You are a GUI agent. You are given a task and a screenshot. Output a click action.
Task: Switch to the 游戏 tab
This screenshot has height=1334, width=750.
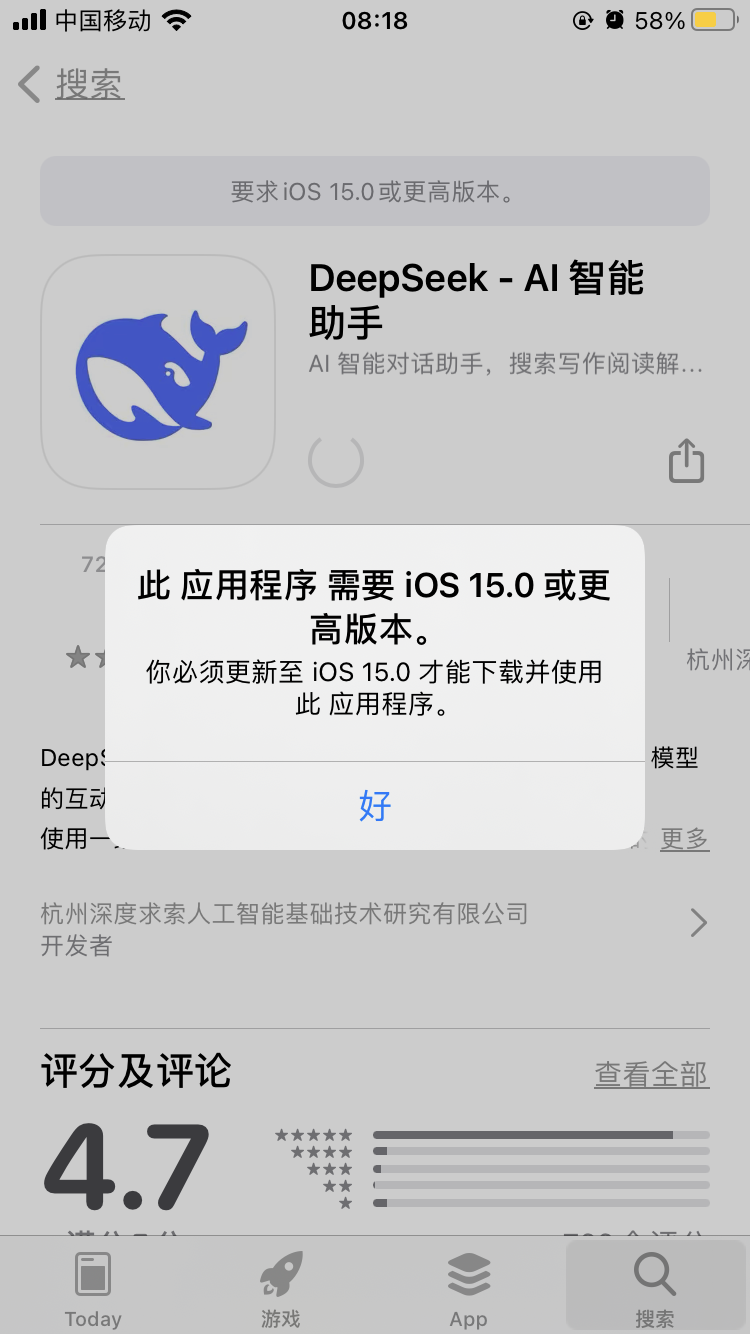[281, 1291]
